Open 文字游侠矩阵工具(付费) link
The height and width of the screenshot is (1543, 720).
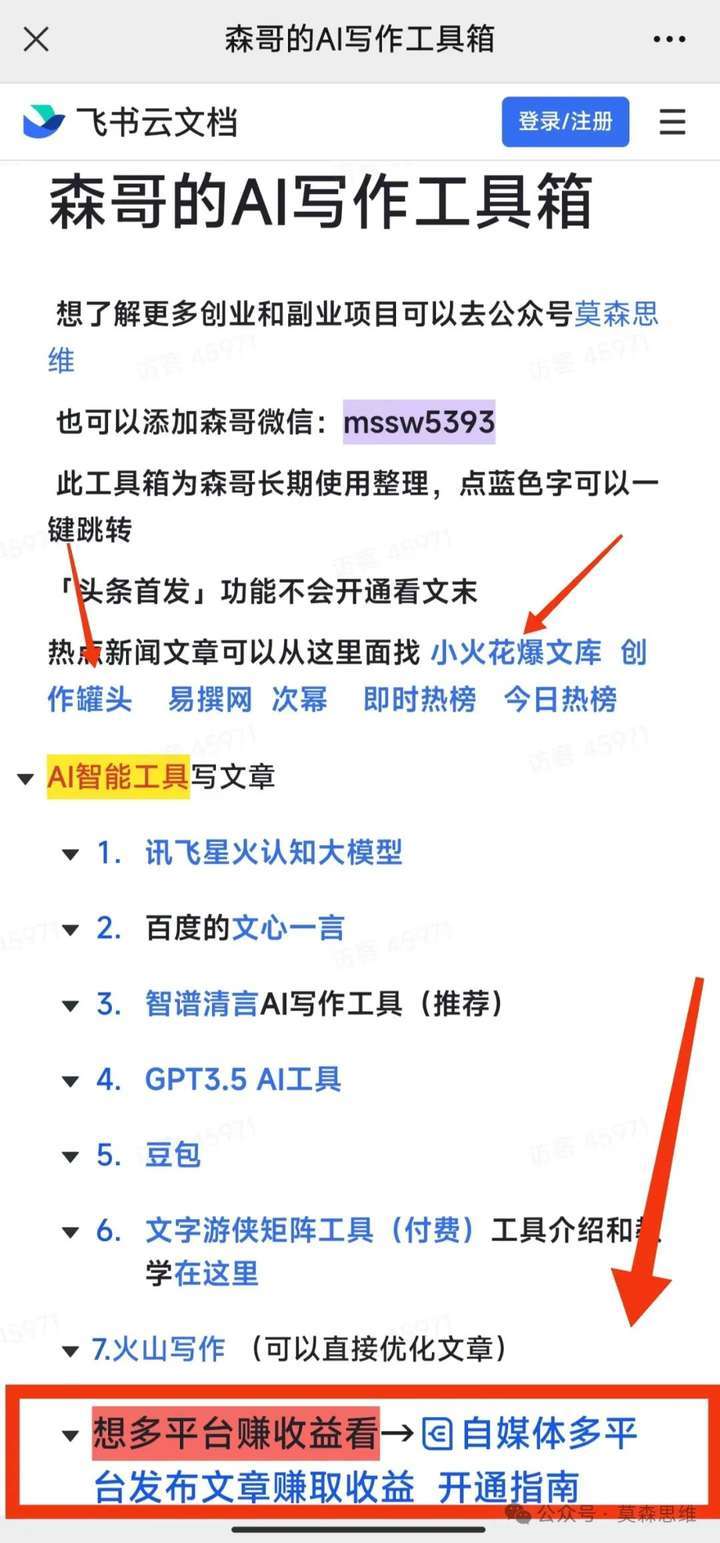point(310,1230)
